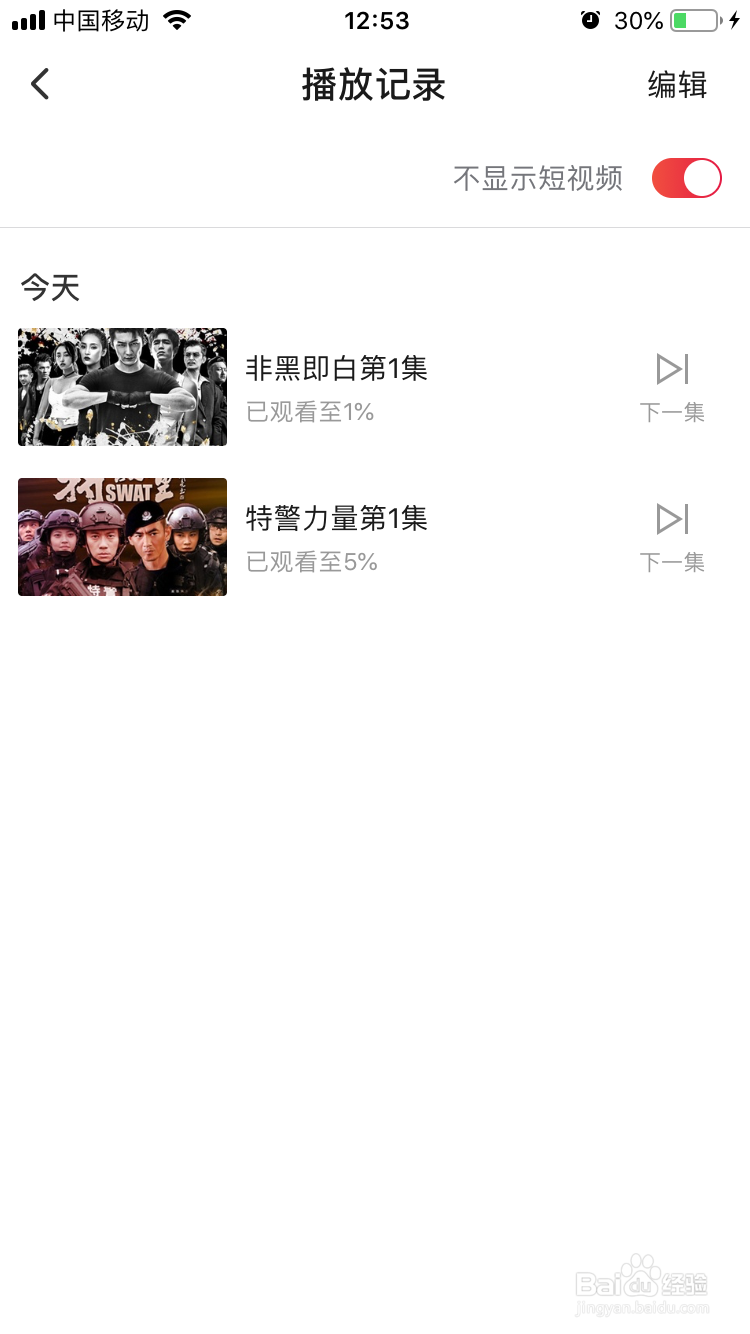Turn off the 不显示短视频 switch
Viewport: 750px width, 1334px height.
[x=686, y=178]
